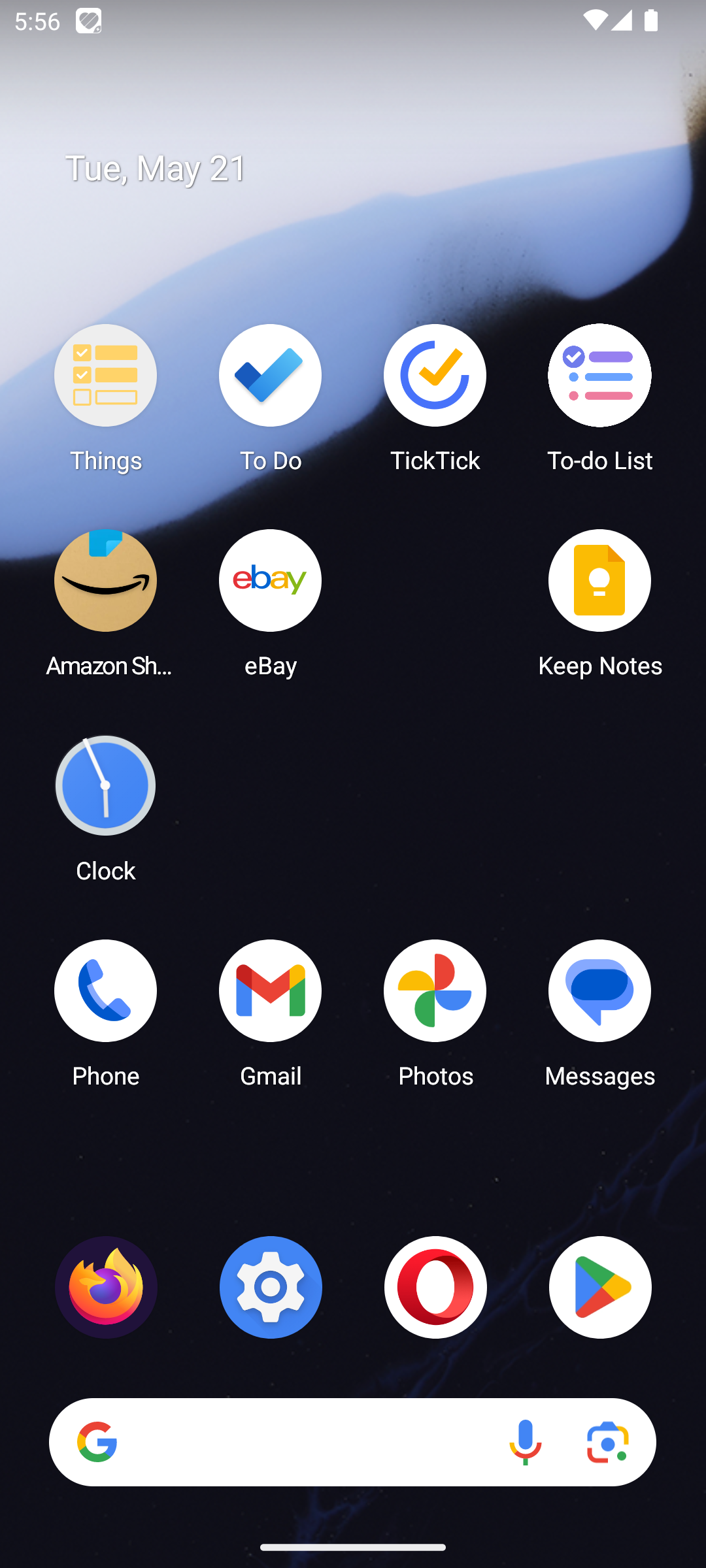706x1568 pixels.
Task: Open device Settings
Action: coord(271,1287)
